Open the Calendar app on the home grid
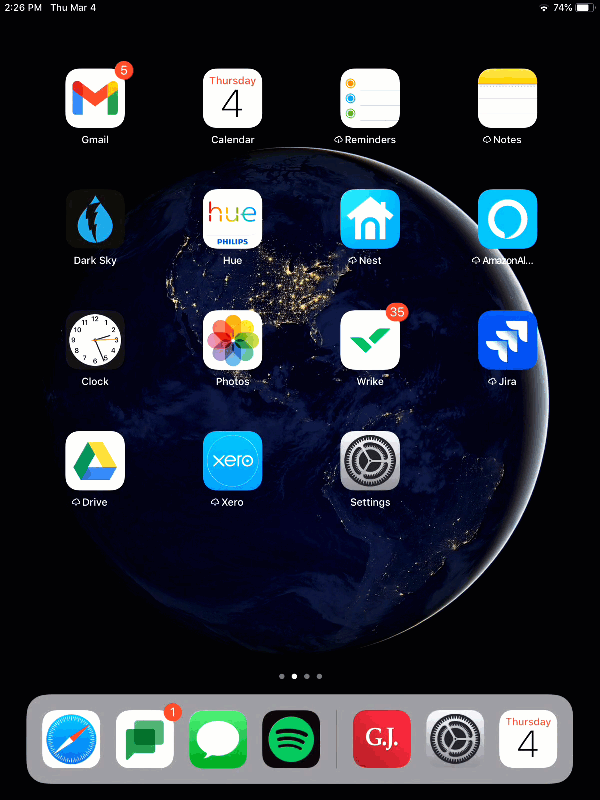This screenshot has height=800, width=600. 232,98
